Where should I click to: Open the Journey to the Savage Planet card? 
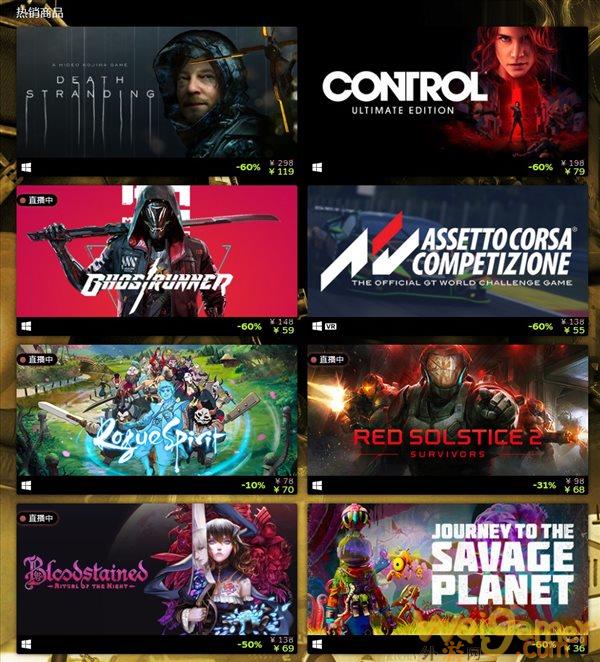coord(447,568)
